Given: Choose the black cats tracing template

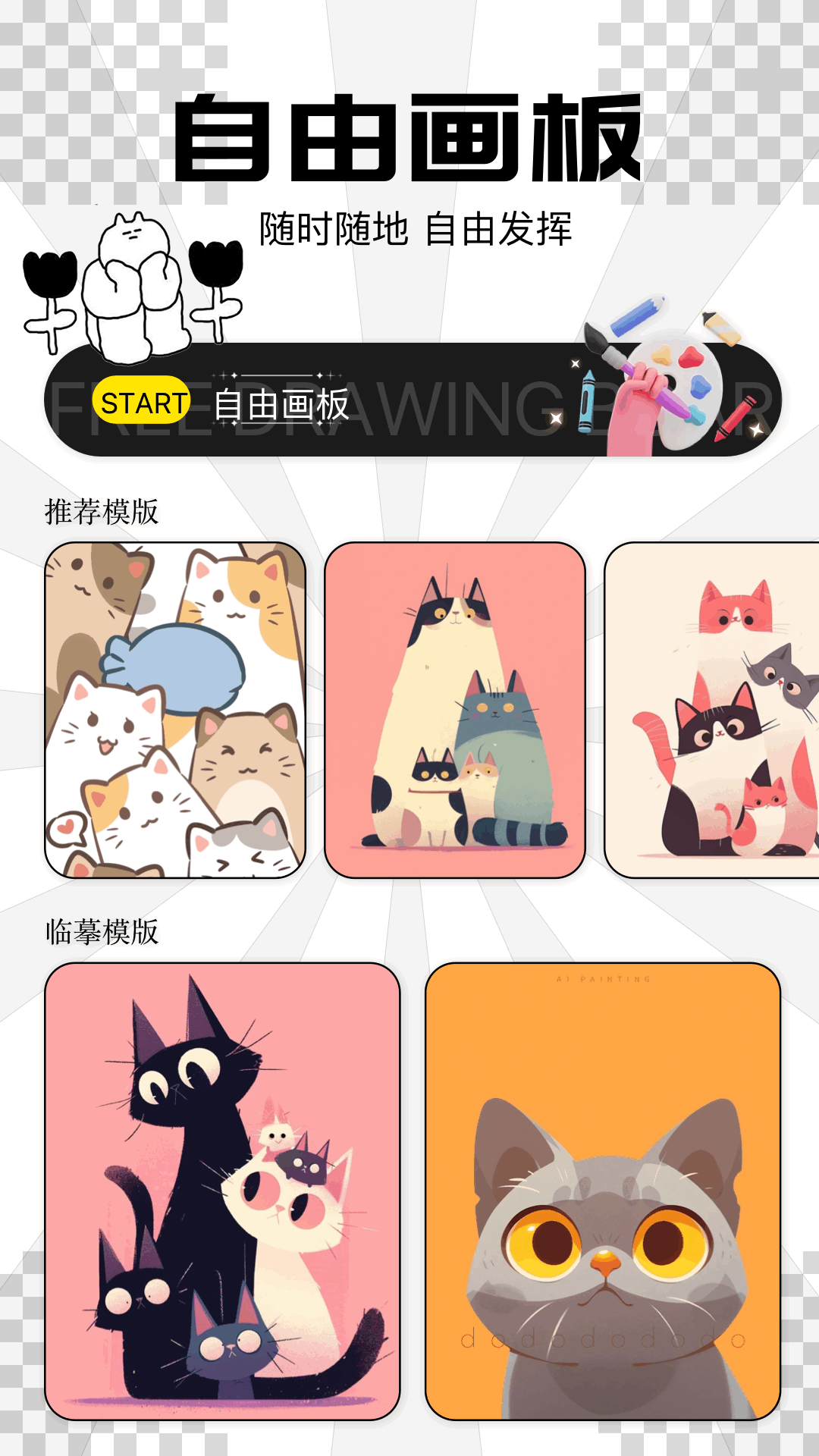Looking at the screenshot, I should 222,1191.
